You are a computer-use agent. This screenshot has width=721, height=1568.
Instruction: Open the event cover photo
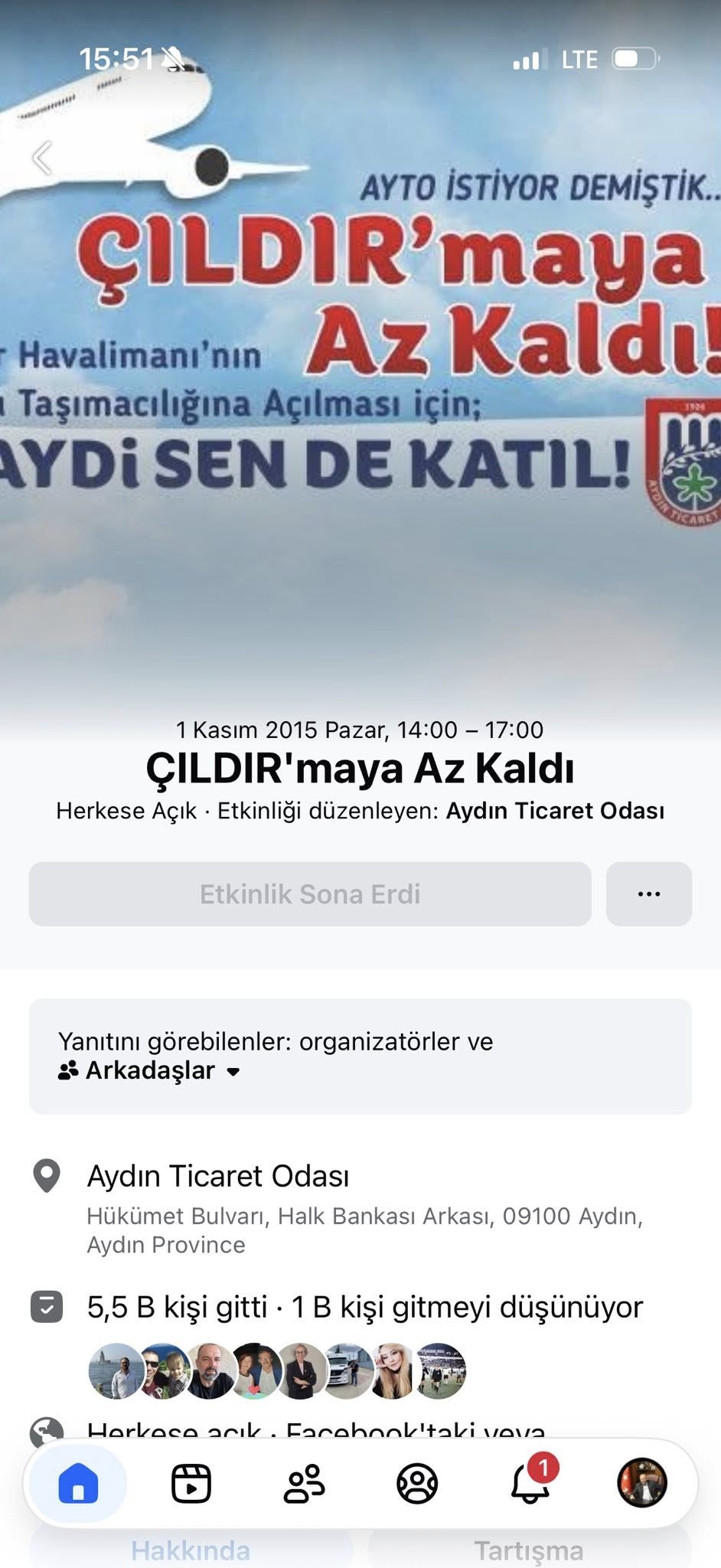coord(360,383)
